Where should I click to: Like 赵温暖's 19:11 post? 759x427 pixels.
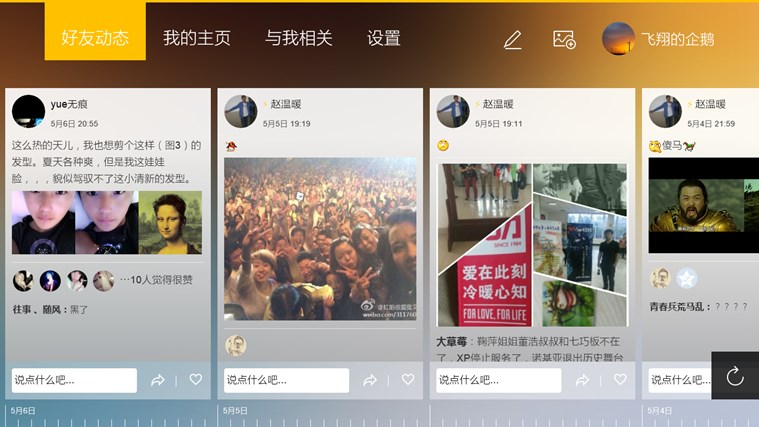(620, 380)
